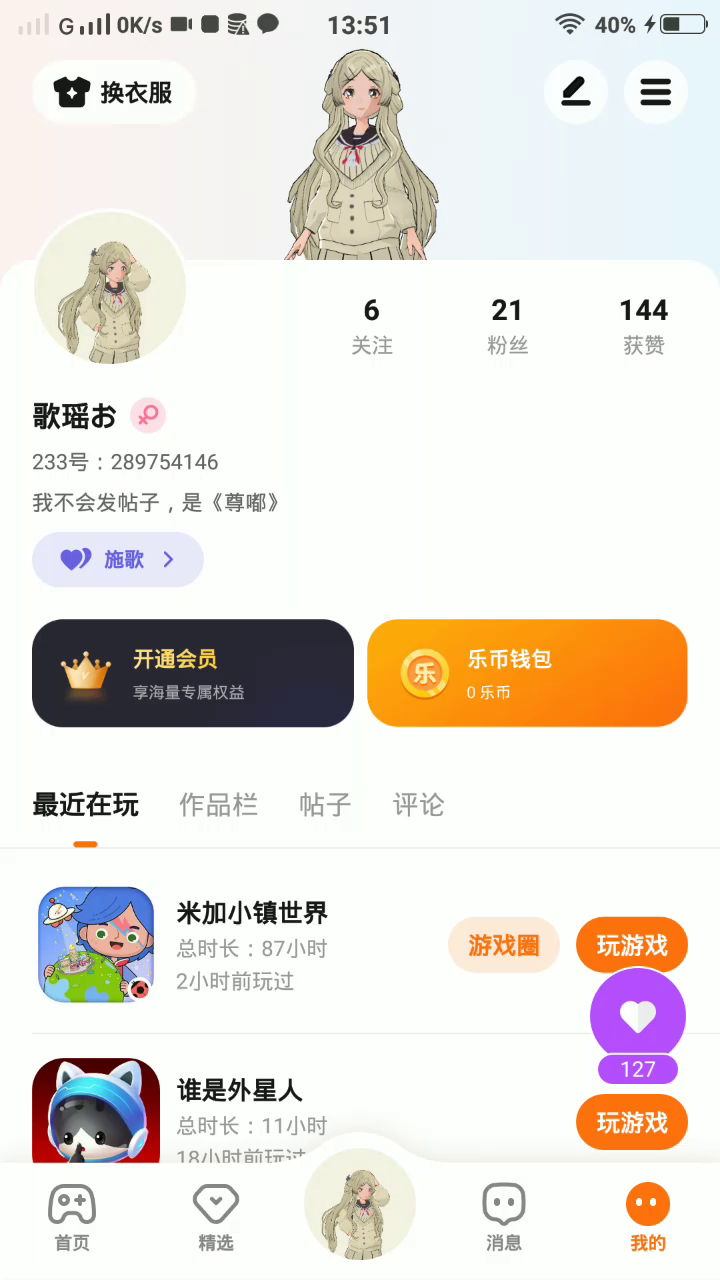
Task: Open the 乐币钱包 wallet card
Action: [x=527, y=673]
